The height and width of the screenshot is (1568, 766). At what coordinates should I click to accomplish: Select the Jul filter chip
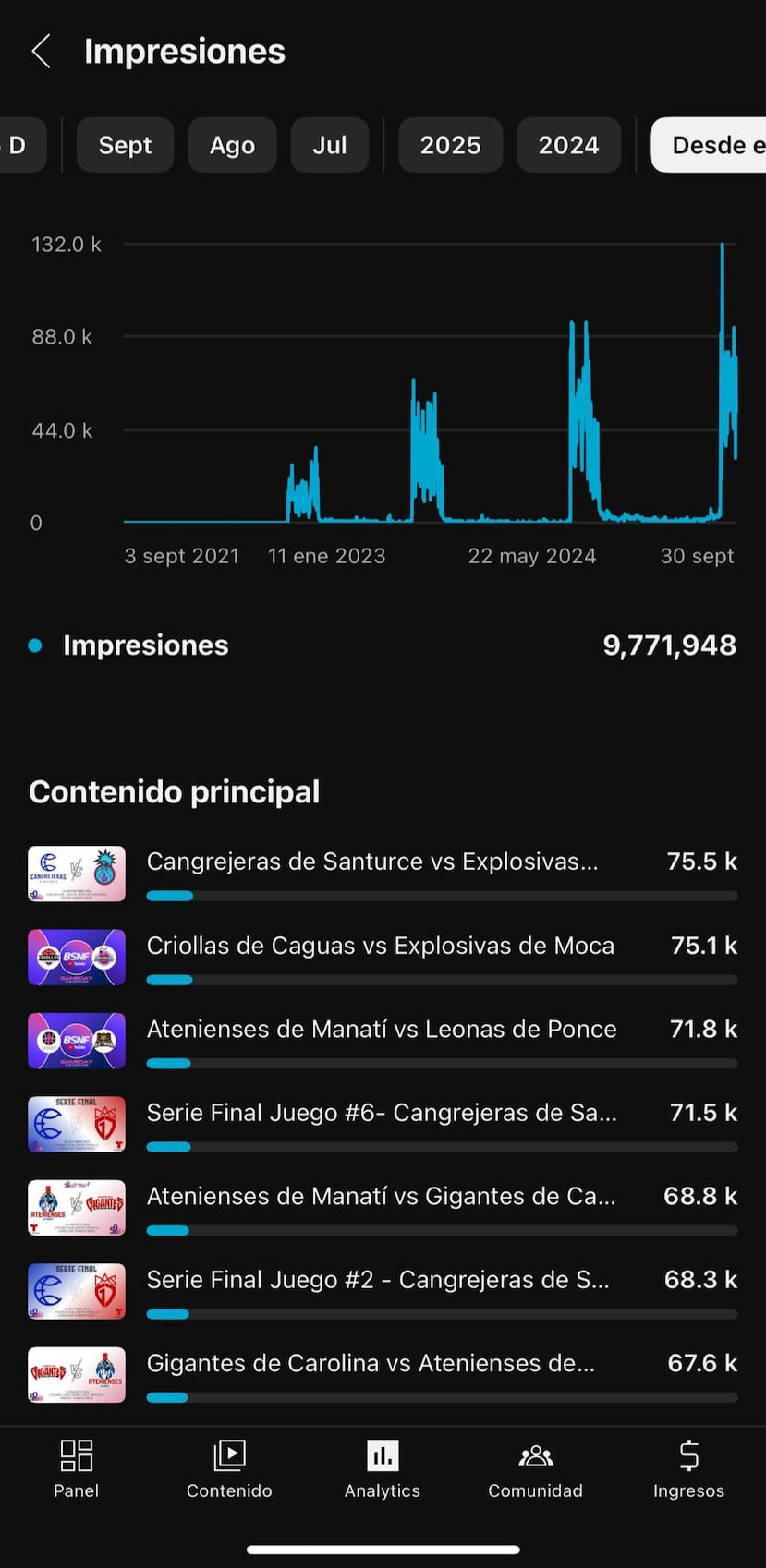coord(329,145)
